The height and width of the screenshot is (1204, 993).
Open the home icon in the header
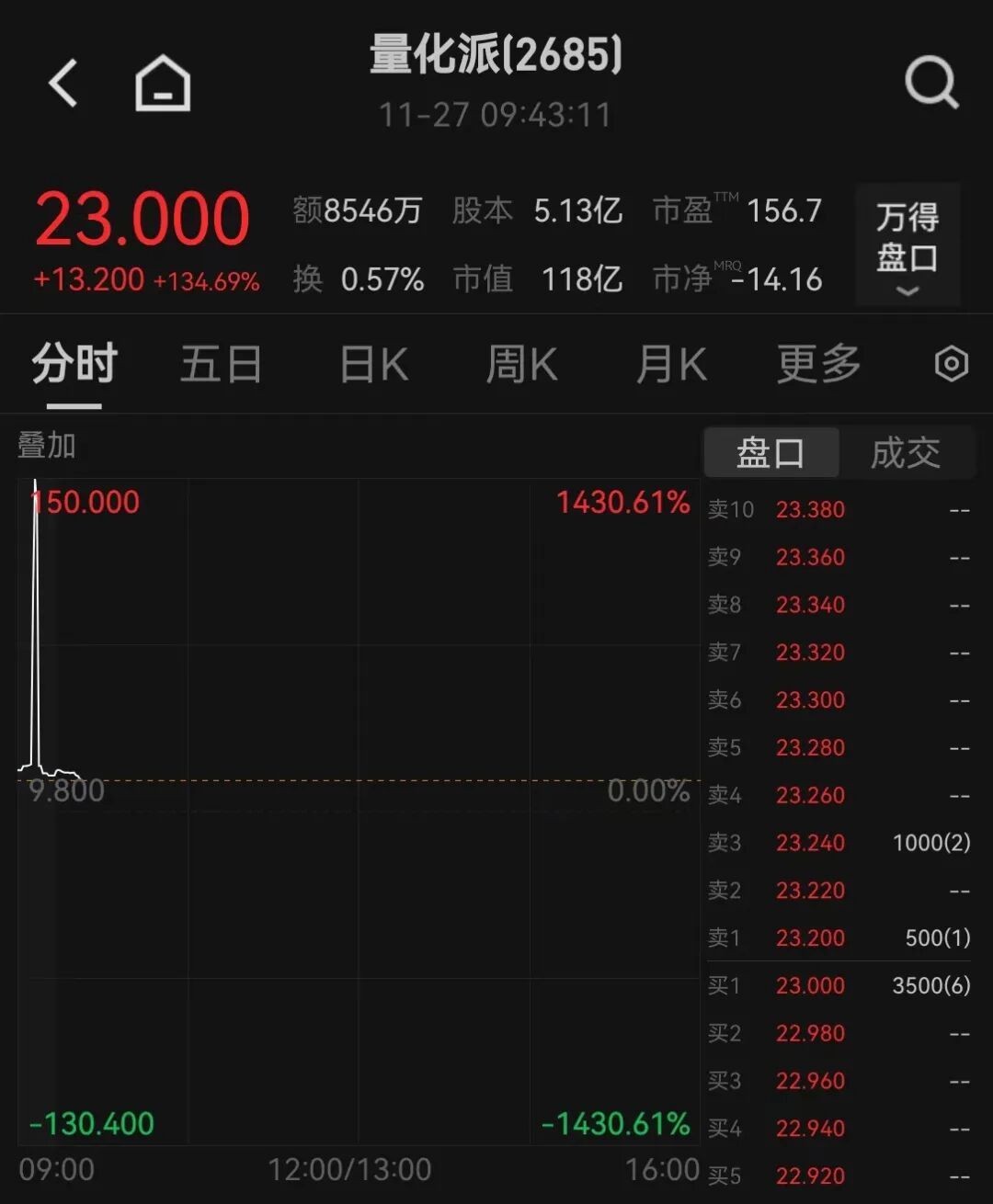click(163, 84)
